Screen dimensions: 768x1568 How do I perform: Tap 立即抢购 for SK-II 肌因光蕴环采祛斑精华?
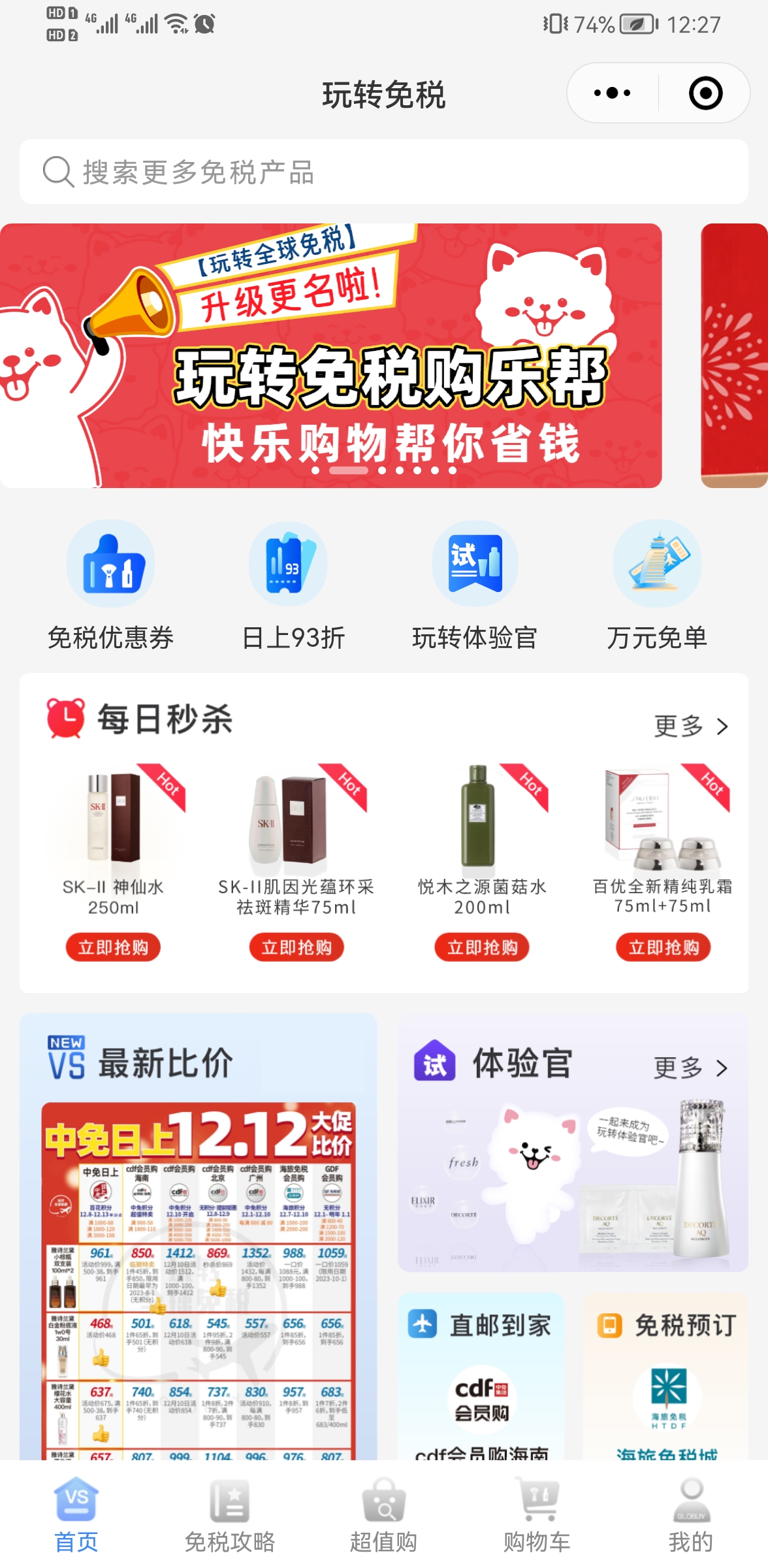pos(296,947)
